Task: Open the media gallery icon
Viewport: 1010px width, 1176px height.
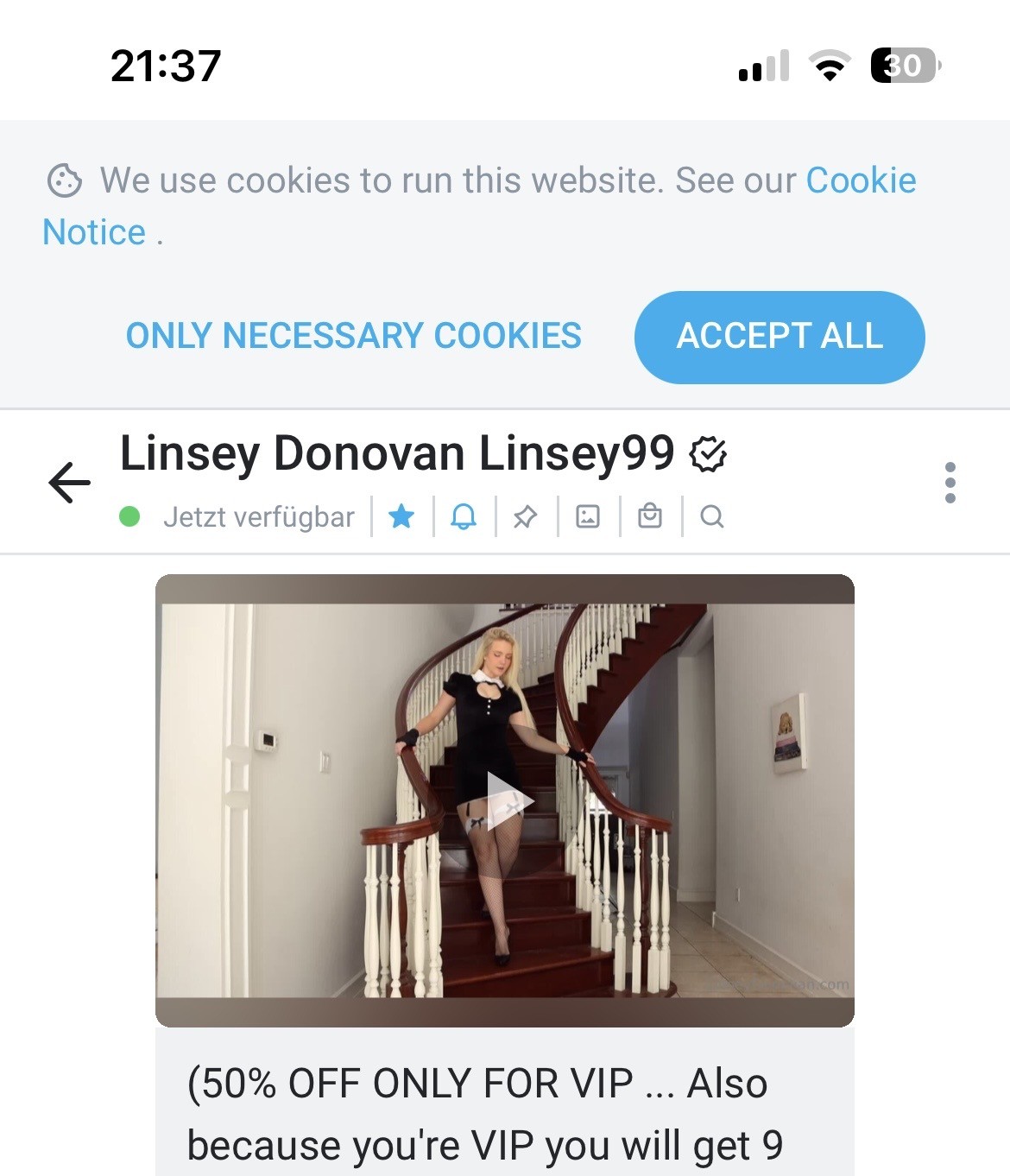Action: pyautogui.click(x=588, y=516)
